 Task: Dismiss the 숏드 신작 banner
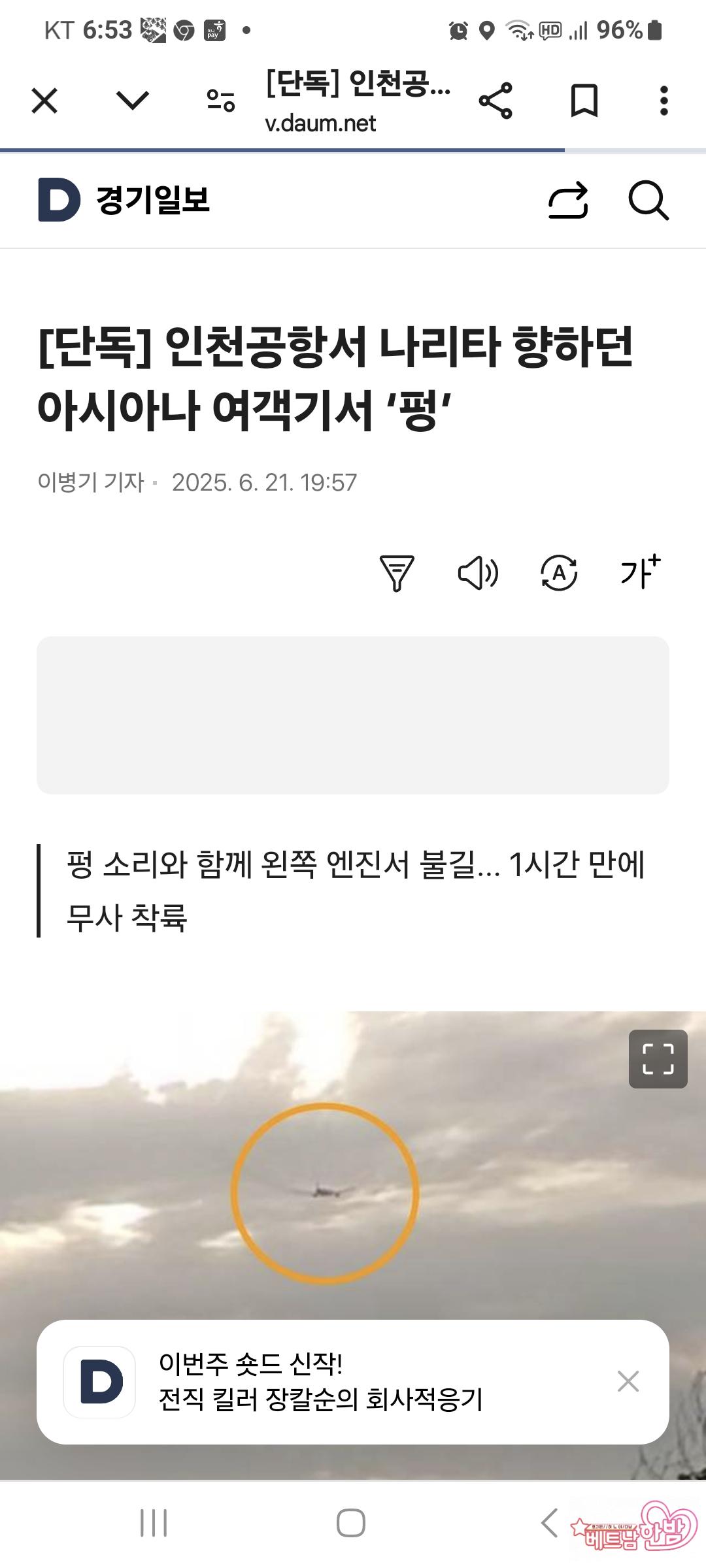pos(628,1381)
